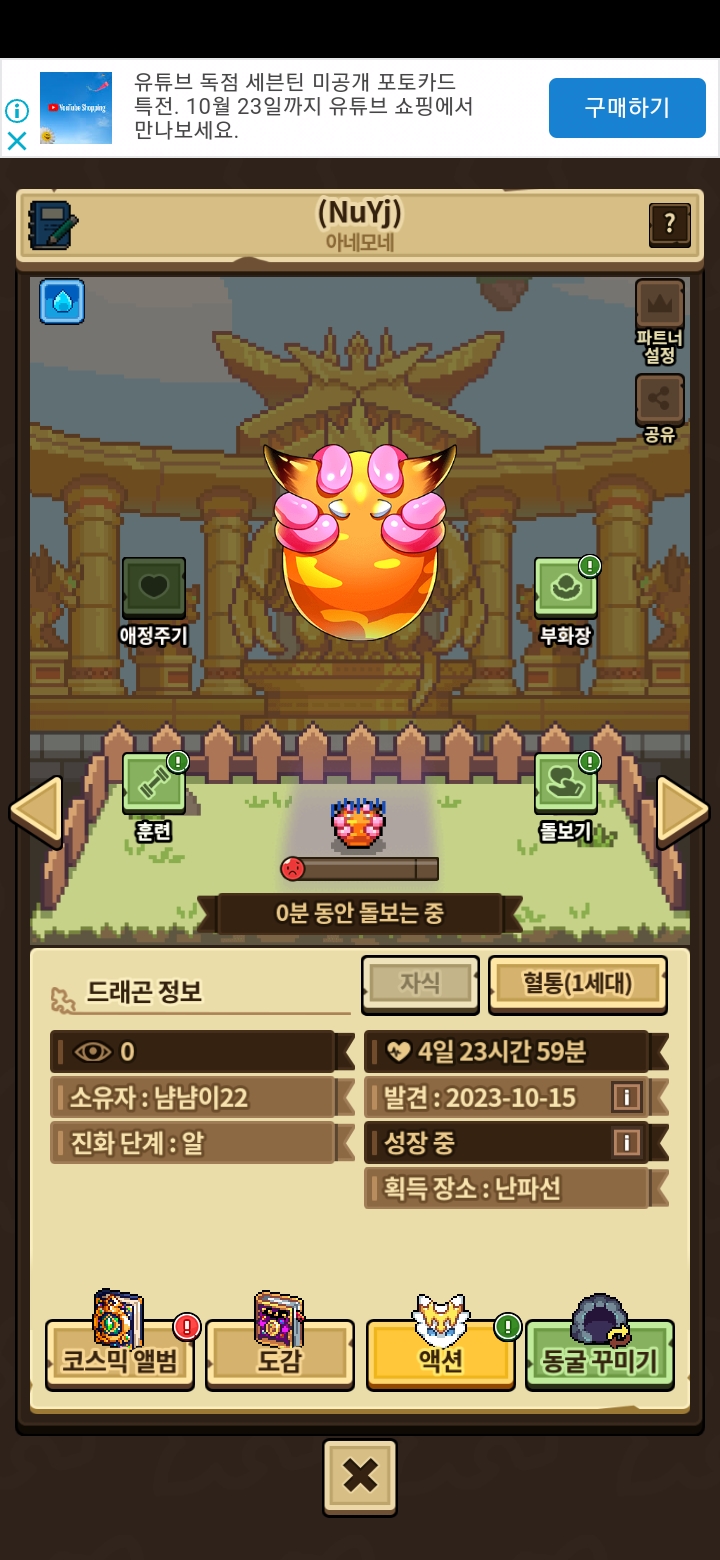Open 코스믹 앨범

pyautogui.click(x=120, y=1355)
